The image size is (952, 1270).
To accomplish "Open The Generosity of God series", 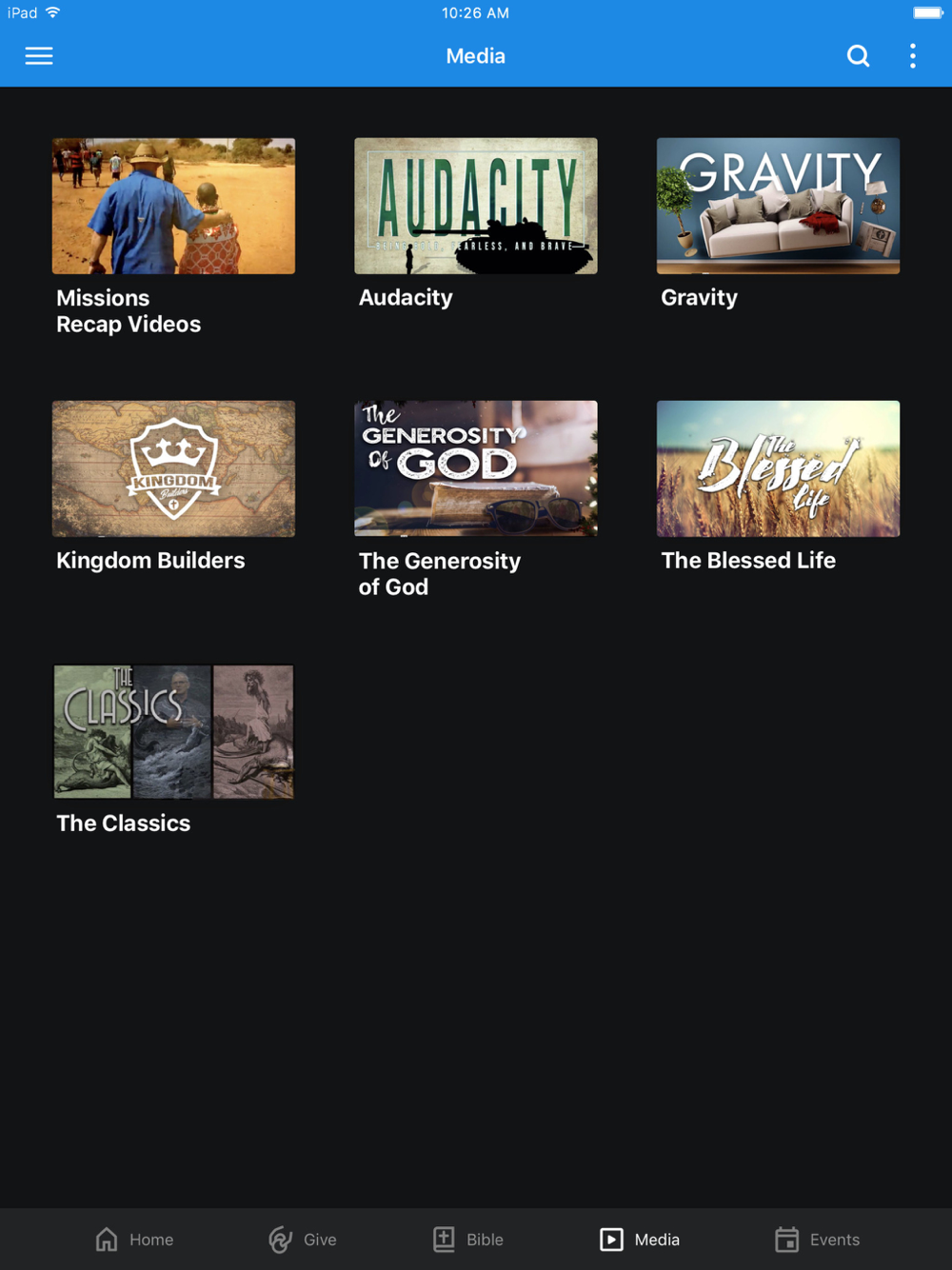I will click(476, 469).
